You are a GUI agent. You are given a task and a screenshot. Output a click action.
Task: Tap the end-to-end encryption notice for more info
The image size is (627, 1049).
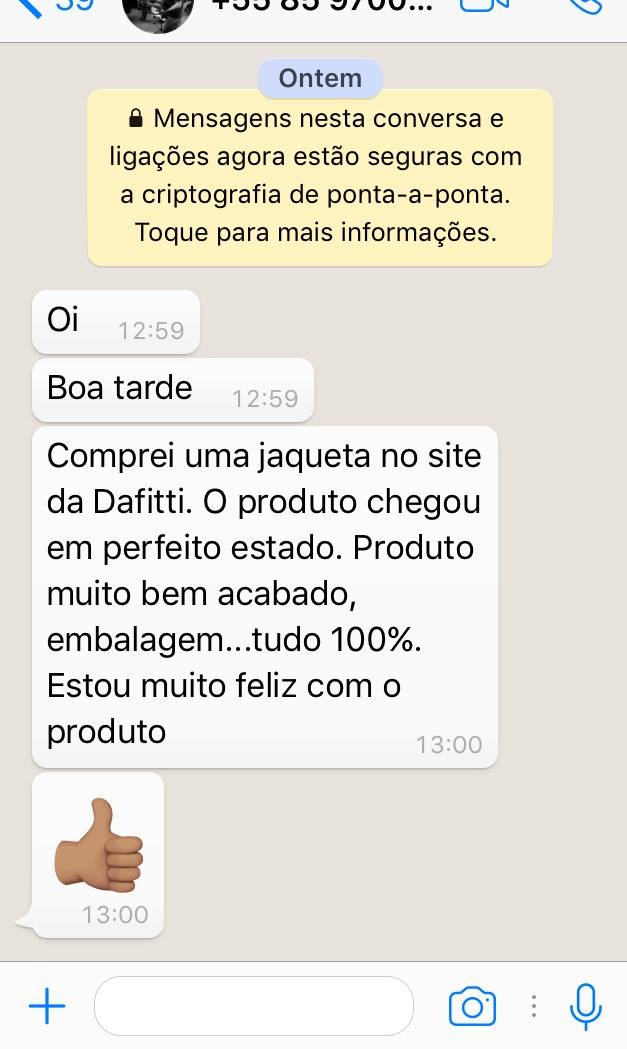point(319,177)
